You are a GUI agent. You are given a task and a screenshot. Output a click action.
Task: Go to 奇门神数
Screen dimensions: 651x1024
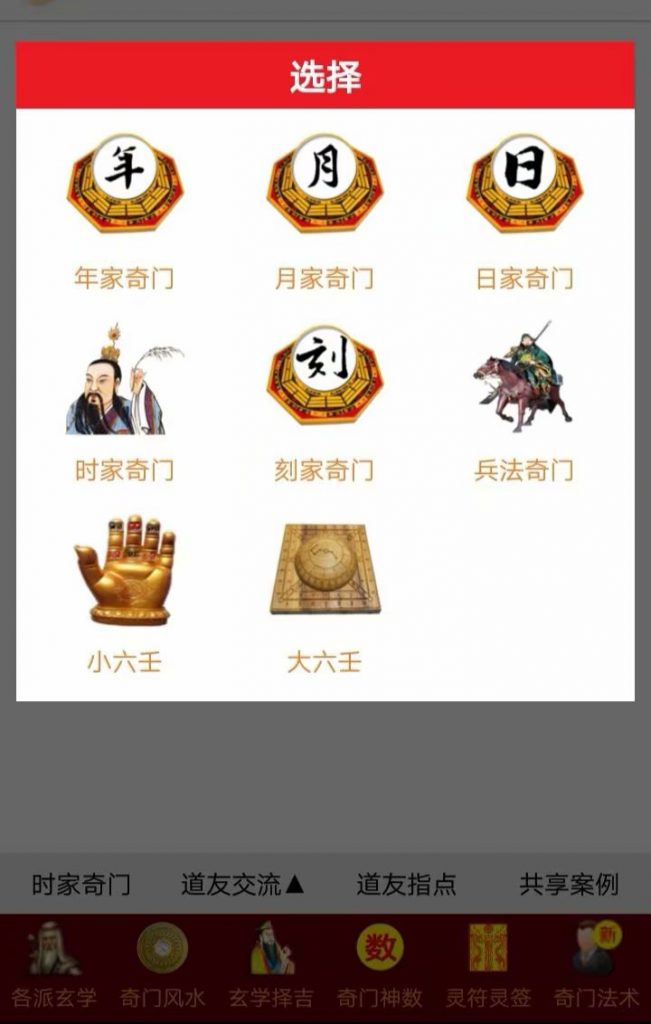click(379, 966)
